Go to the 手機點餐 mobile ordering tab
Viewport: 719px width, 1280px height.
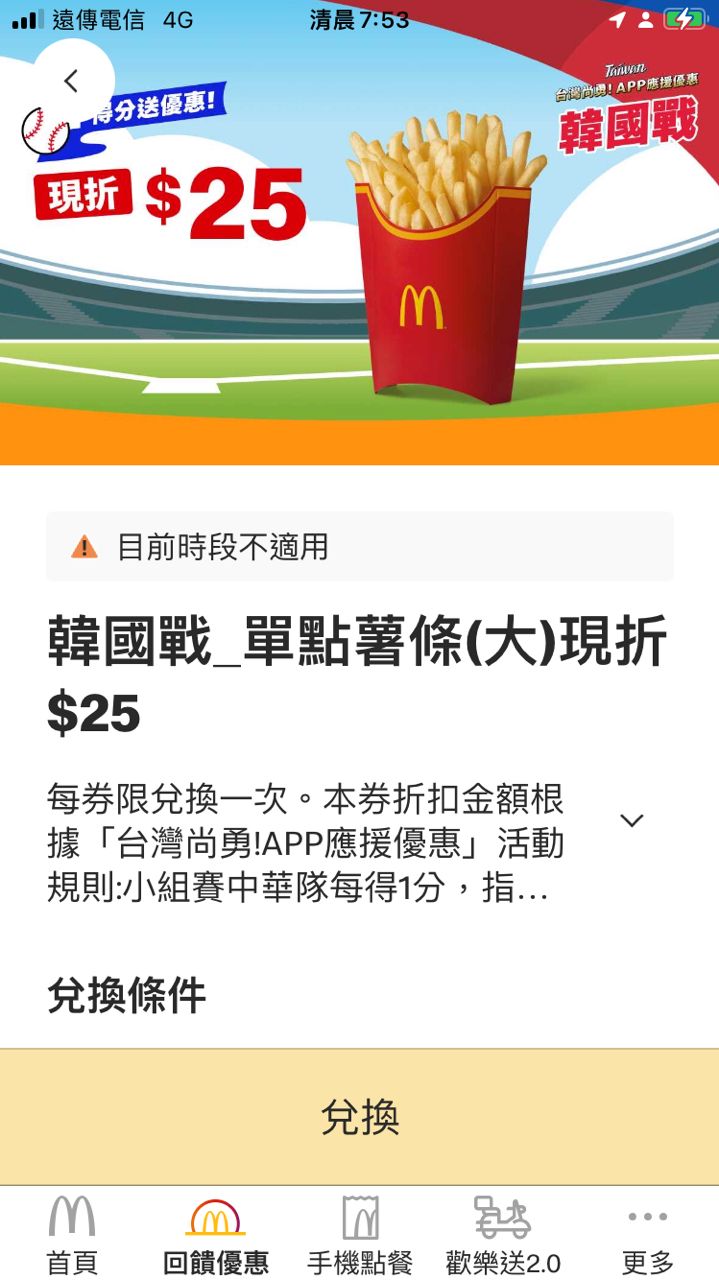point(360,1235)
